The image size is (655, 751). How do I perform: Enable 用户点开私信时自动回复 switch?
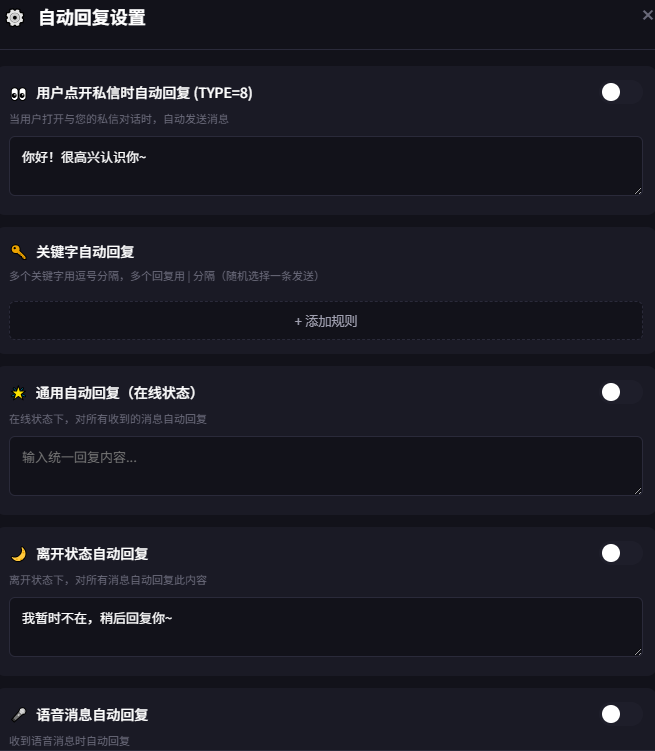[621, 93]
